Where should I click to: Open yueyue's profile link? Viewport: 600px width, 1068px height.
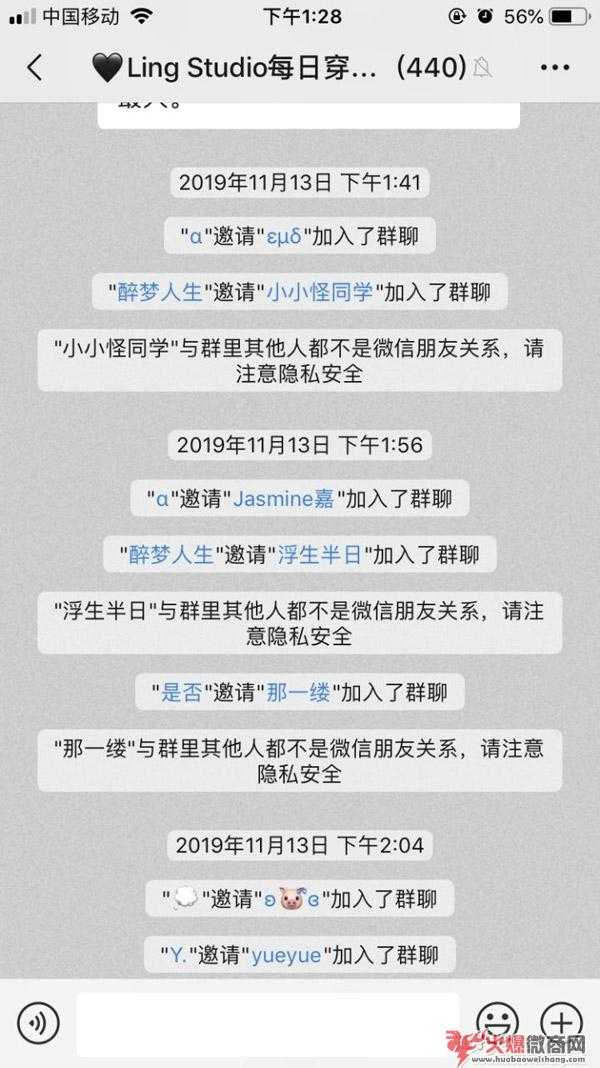point(286,956)
